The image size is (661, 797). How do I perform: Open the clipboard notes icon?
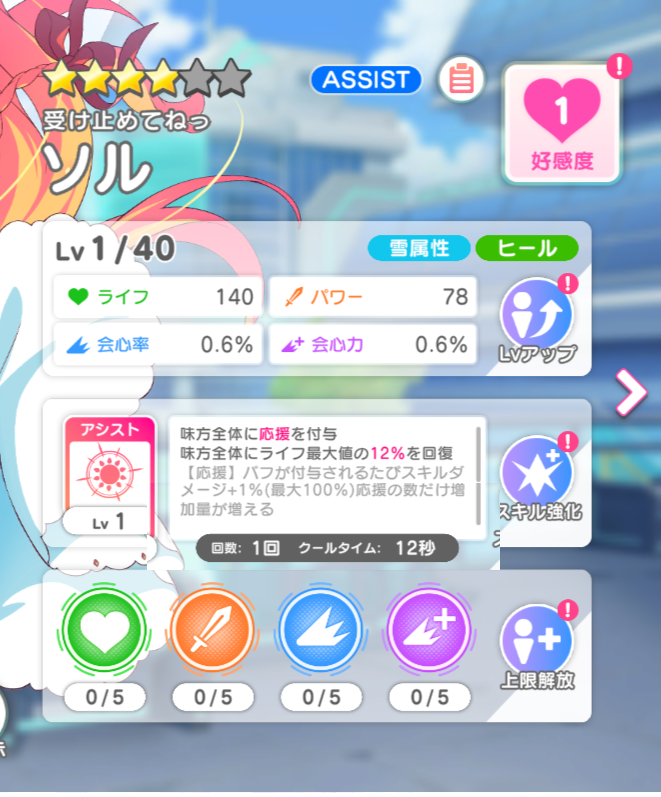click(x=461, y=79)
